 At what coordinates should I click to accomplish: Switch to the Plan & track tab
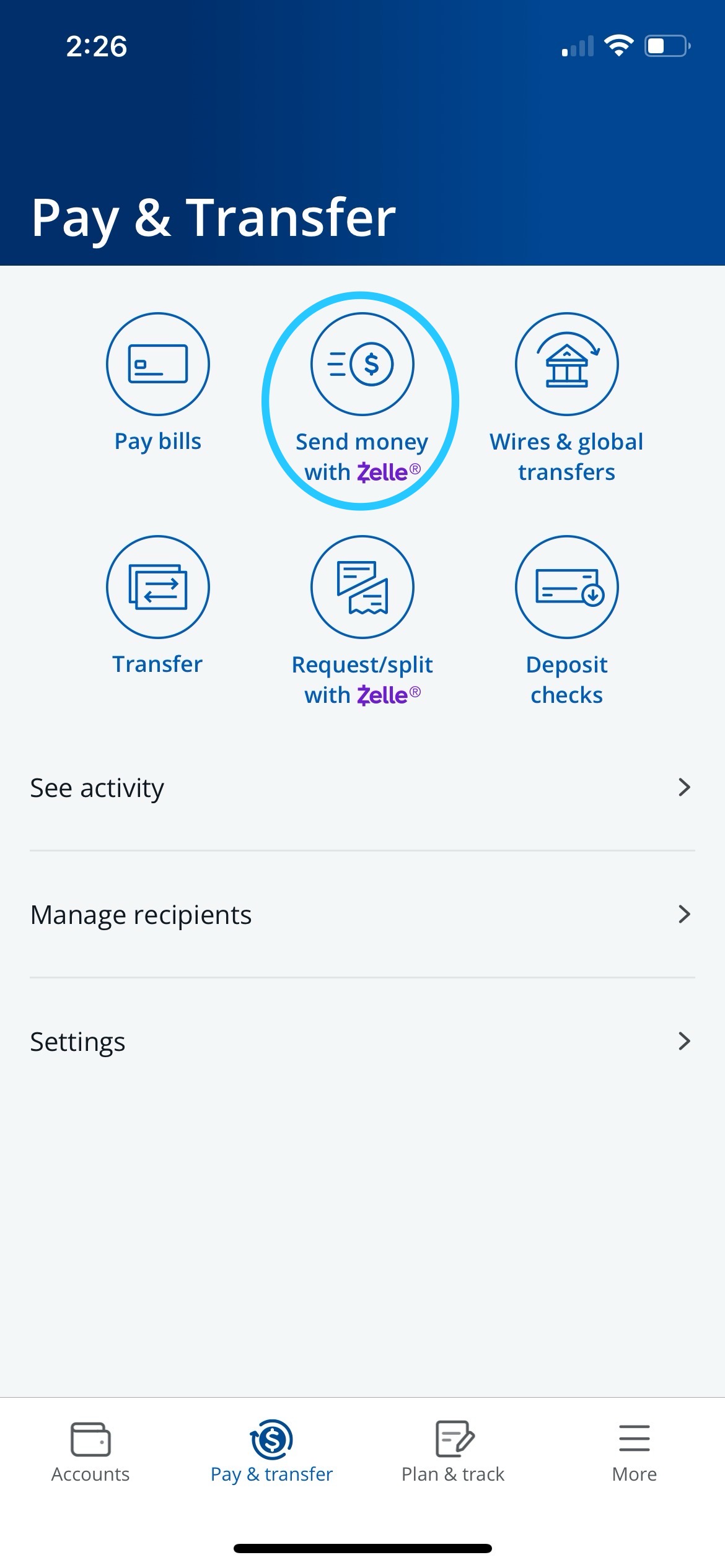pos(453,1452)
